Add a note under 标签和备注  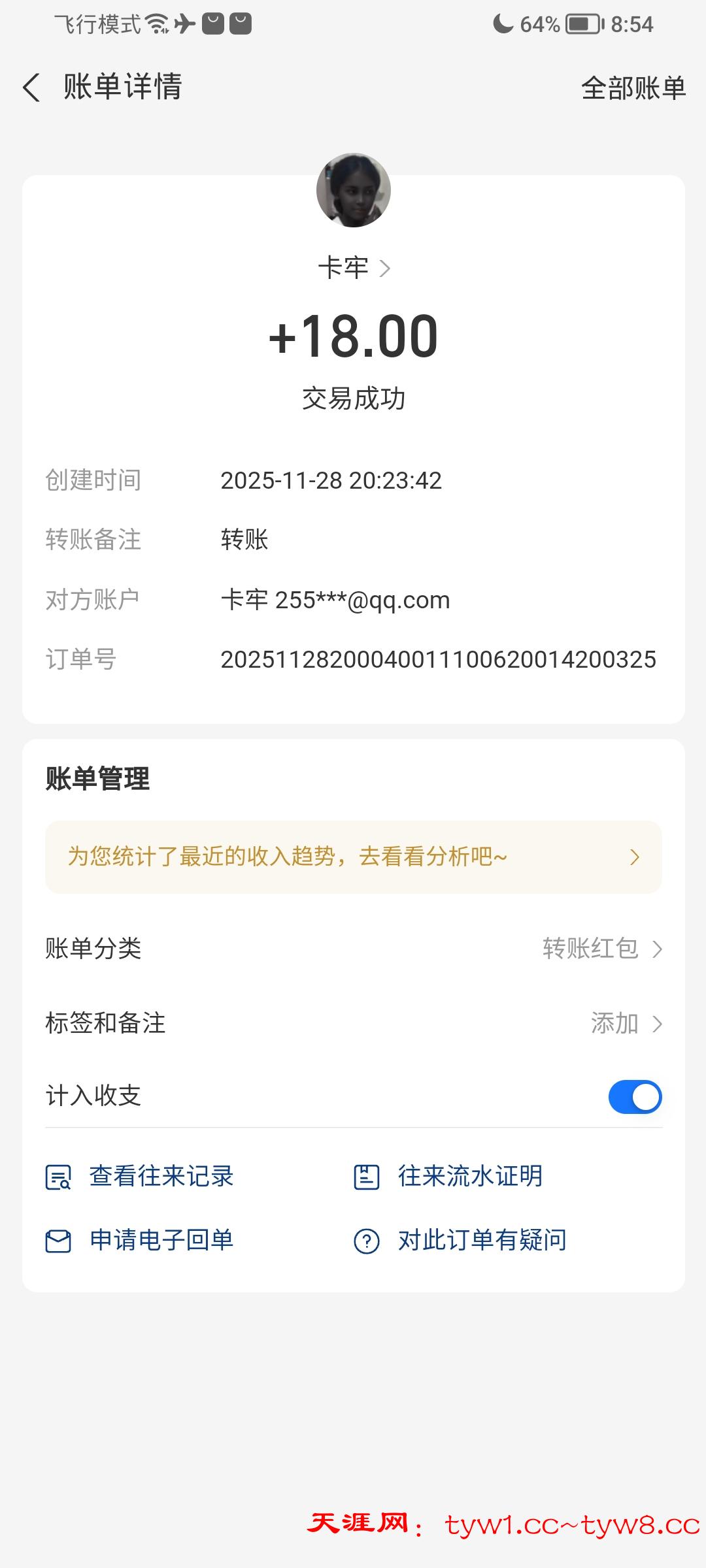tap(625, 1023)
